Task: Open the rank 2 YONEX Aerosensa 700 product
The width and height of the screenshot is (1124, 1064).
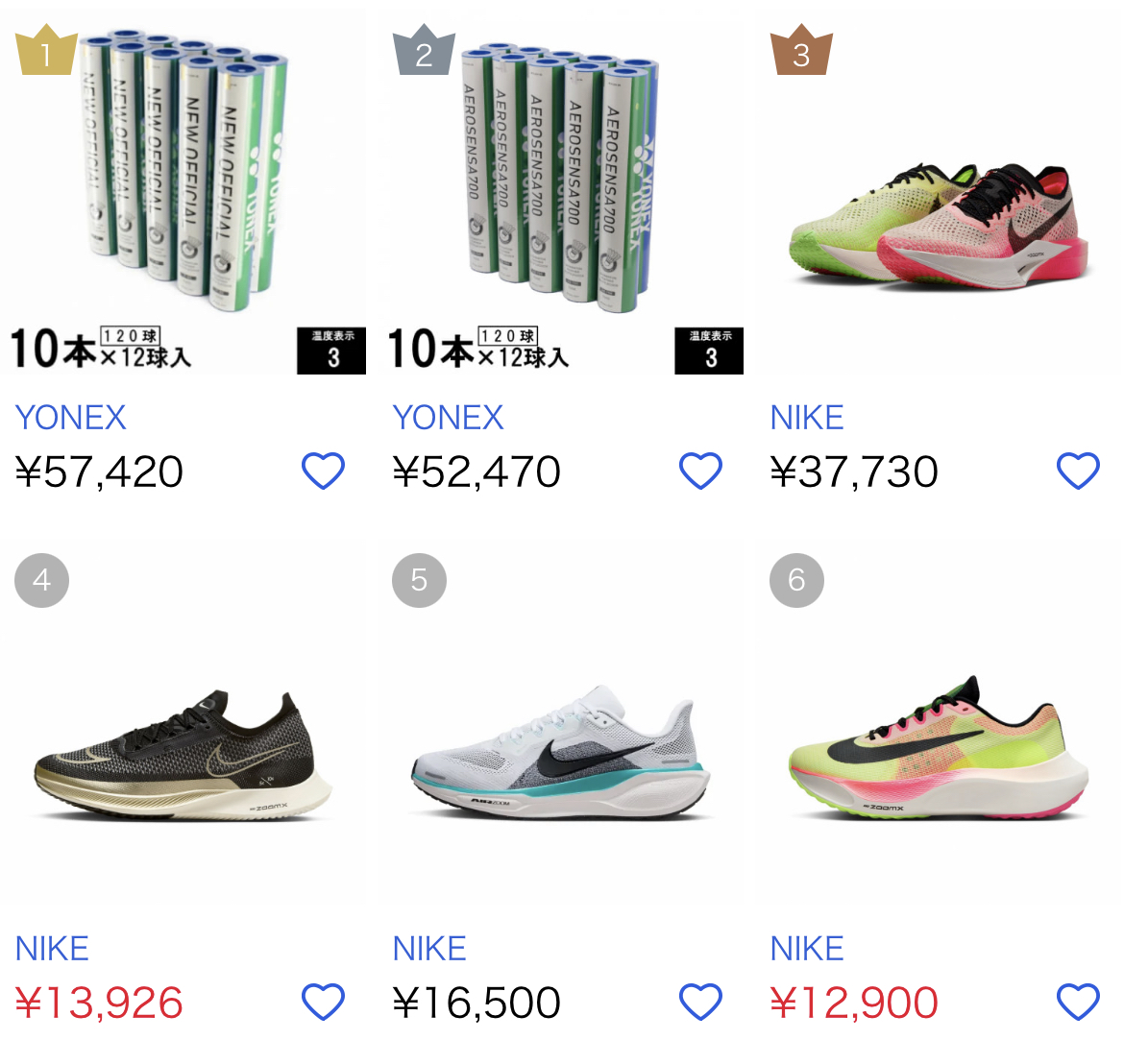Action: (562, 192)
